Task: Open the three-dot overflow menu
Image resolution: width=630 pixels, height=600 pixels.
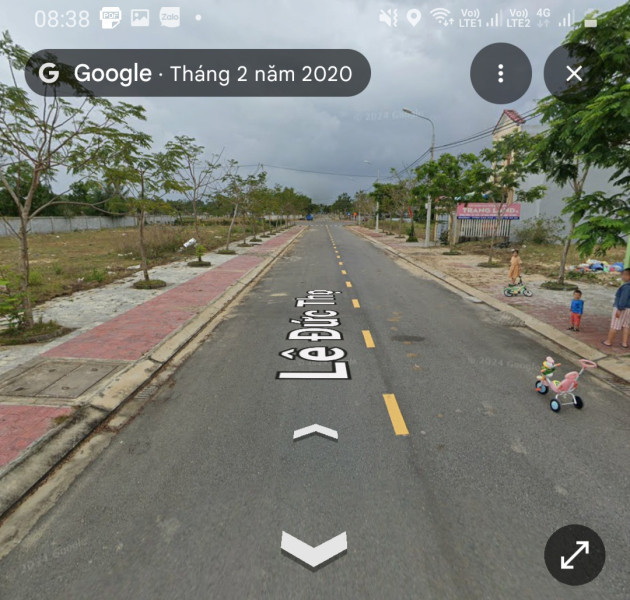Action: [x=500, y=73]
